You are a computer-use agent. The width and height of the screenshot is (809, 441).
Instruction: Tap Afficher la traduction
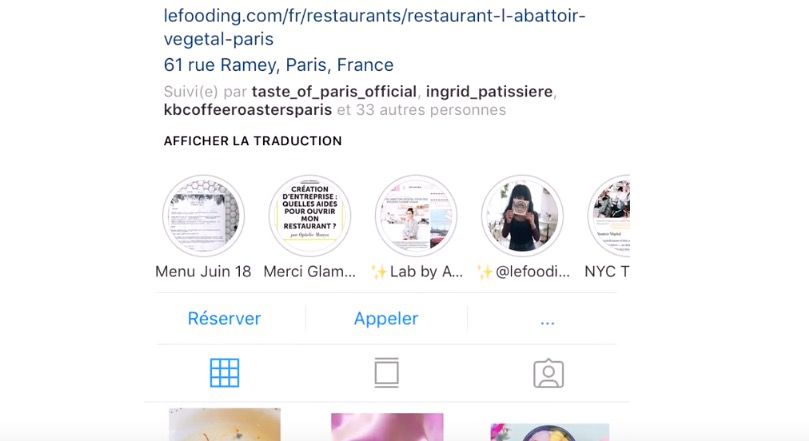[252, 141]
